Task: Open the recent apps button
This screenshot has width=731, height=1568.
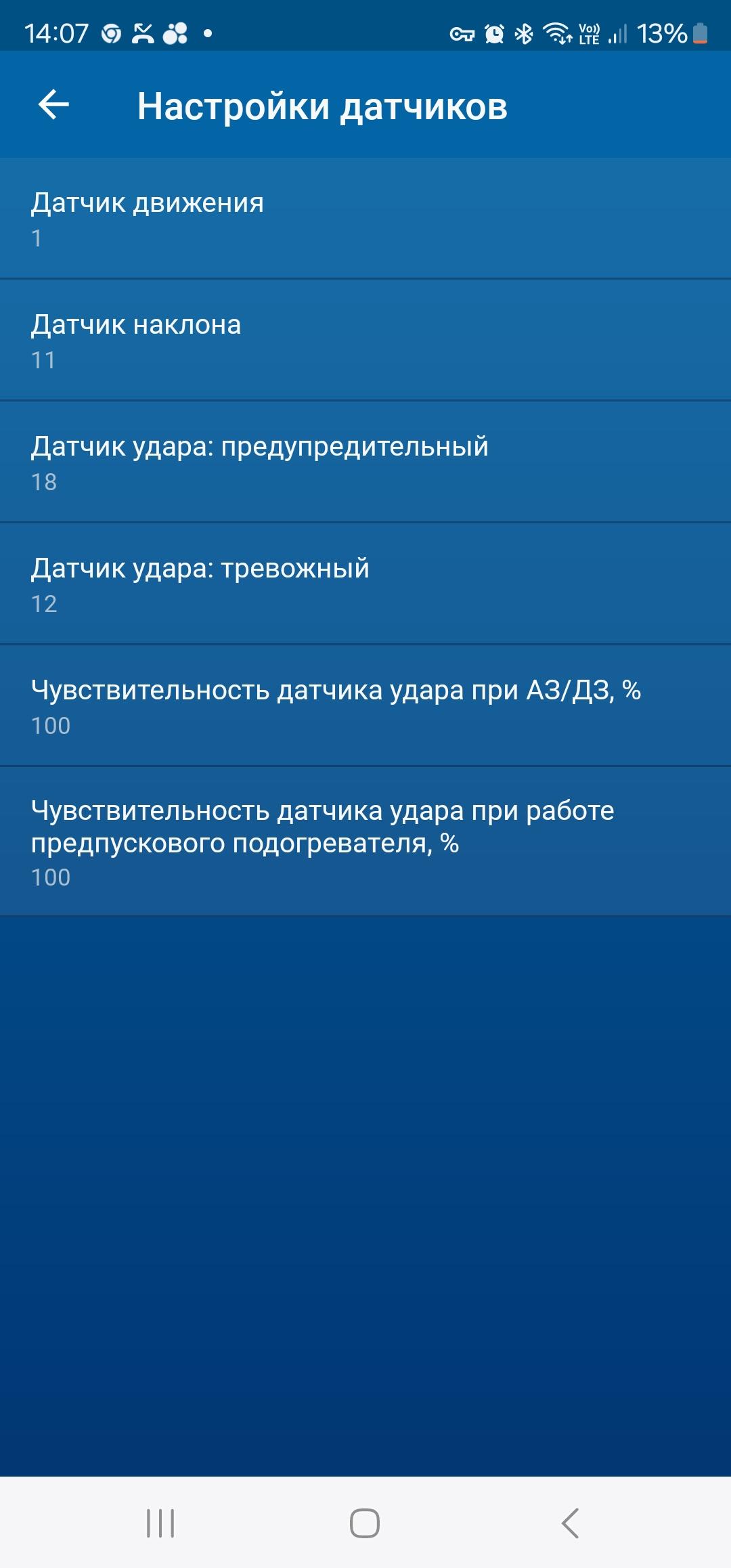Action: click(x=160, y=1523)
